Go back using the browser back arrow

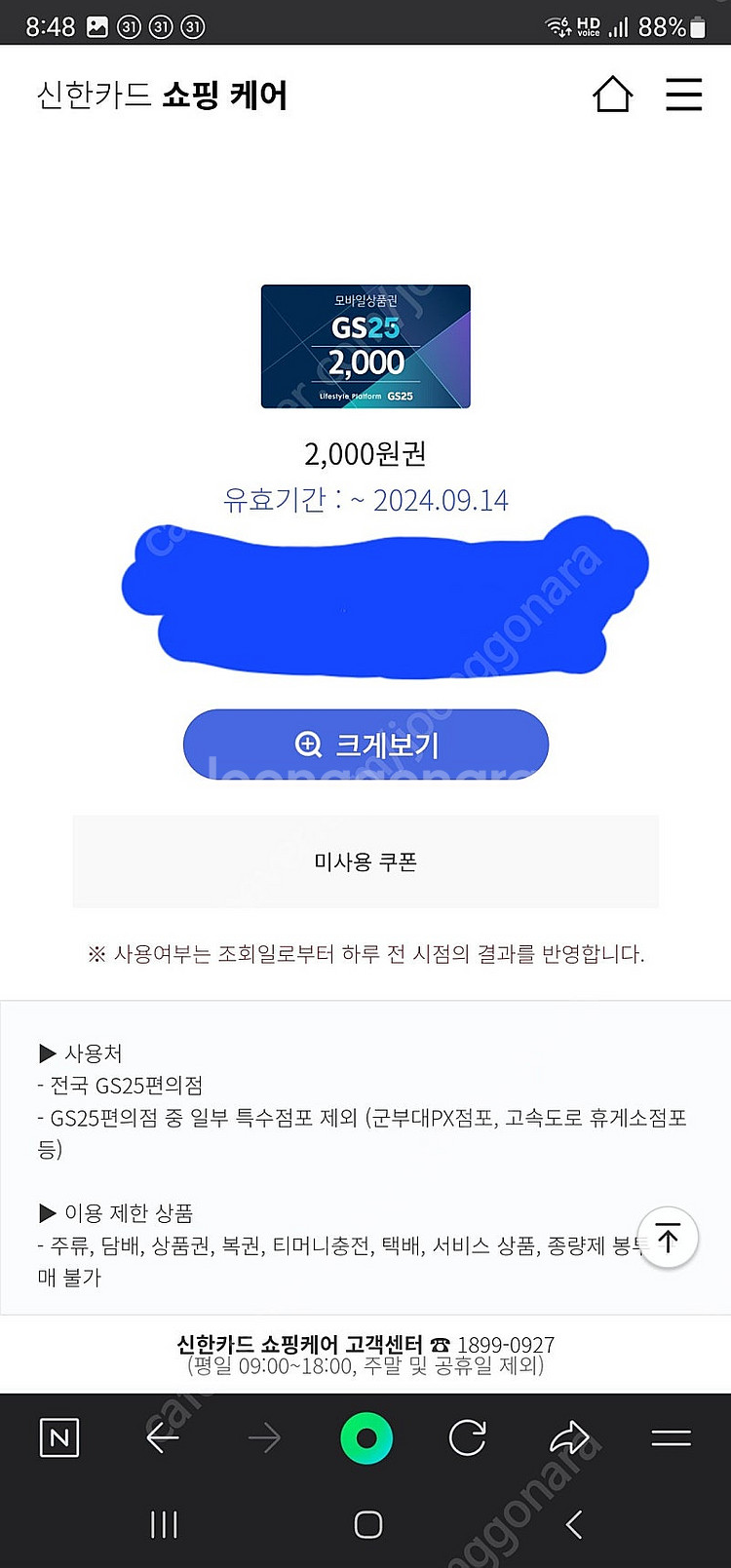pyautogui.click(x=163, y=1436)
